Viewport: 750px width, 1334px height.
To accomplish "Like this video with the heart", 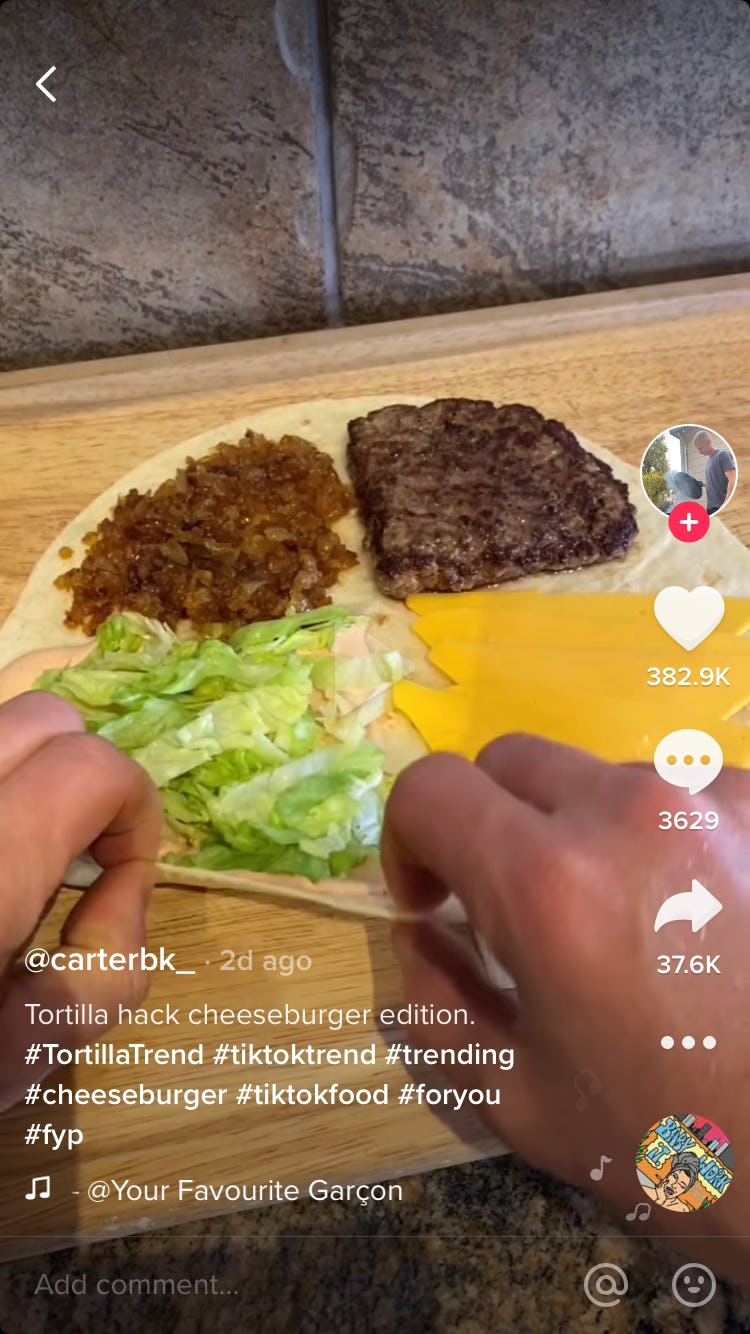I will click(689, 618).
